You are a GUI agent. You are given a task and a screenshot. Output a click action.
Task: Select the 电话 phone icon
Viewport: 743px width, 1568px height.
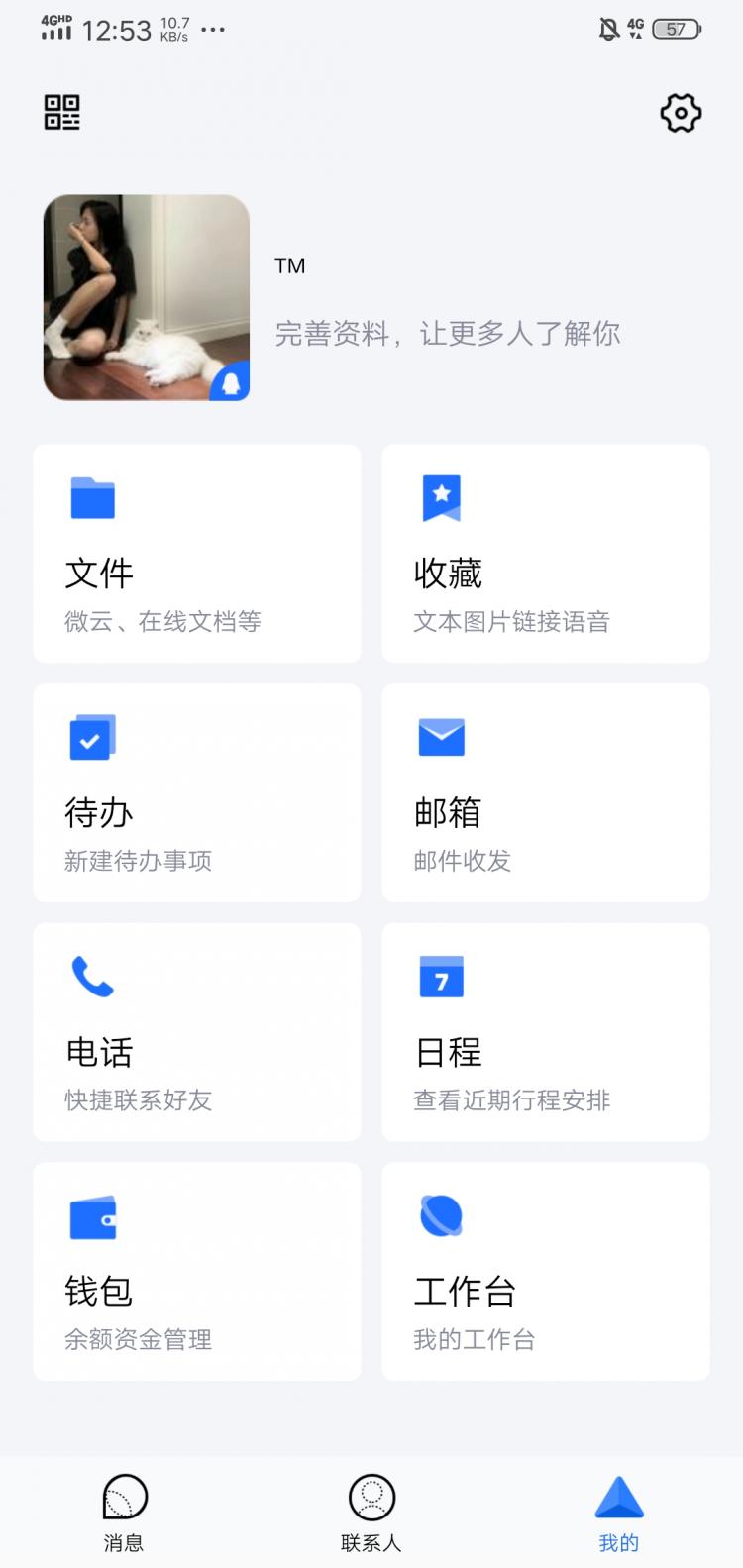click(92, 977)
